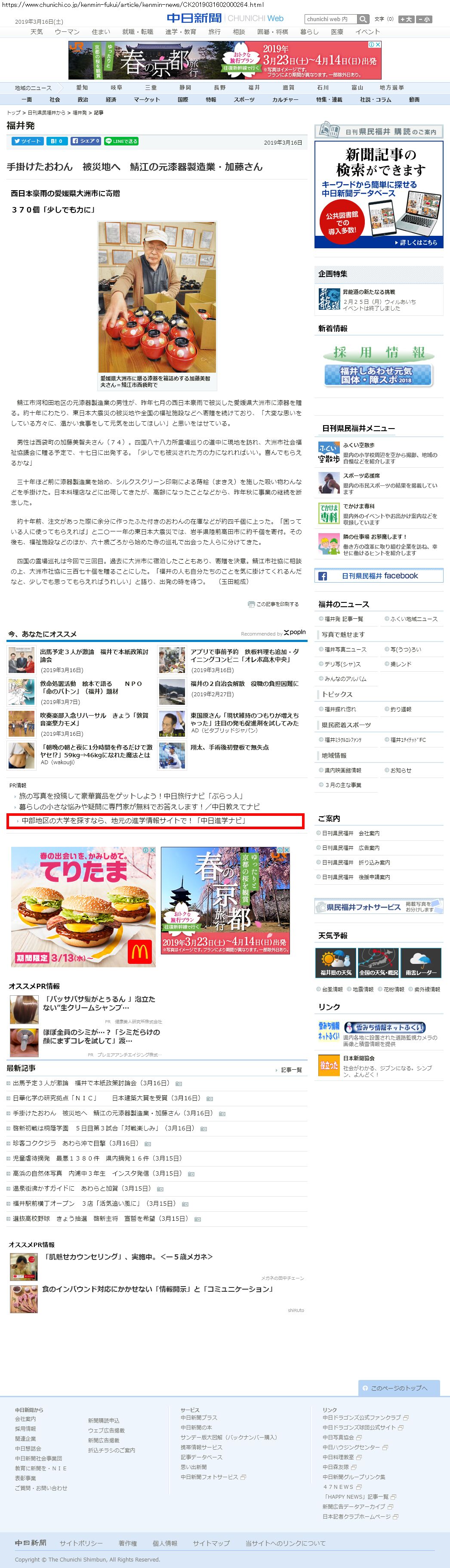
Task: Open ふくい空散歩 menu entry
Action: (x=359, y=444)
